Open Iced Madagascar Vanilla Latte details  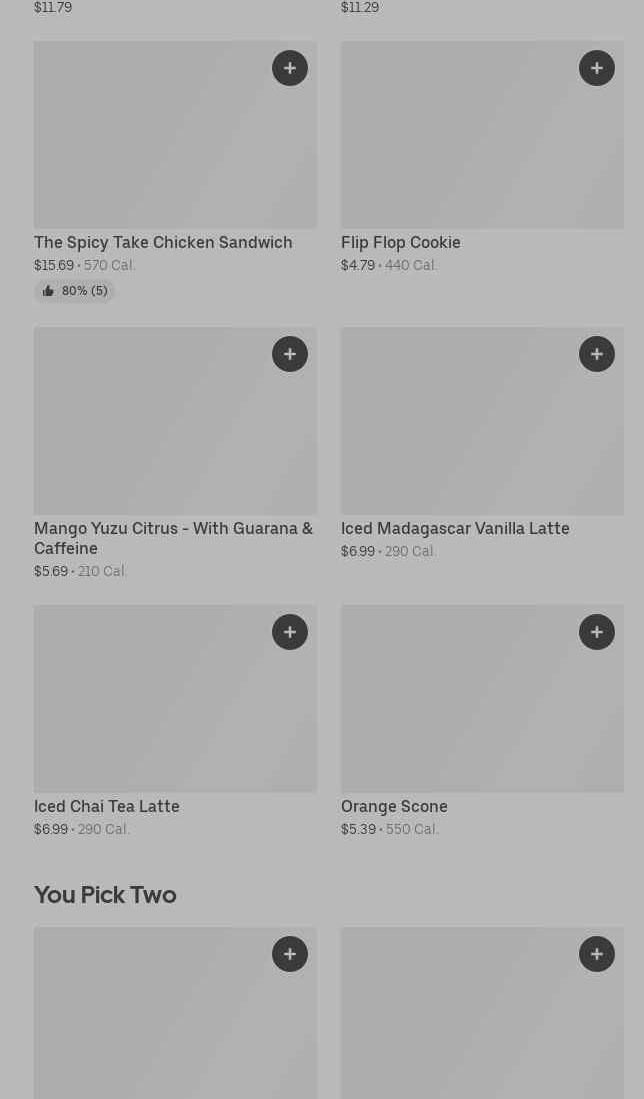[455, 528]
